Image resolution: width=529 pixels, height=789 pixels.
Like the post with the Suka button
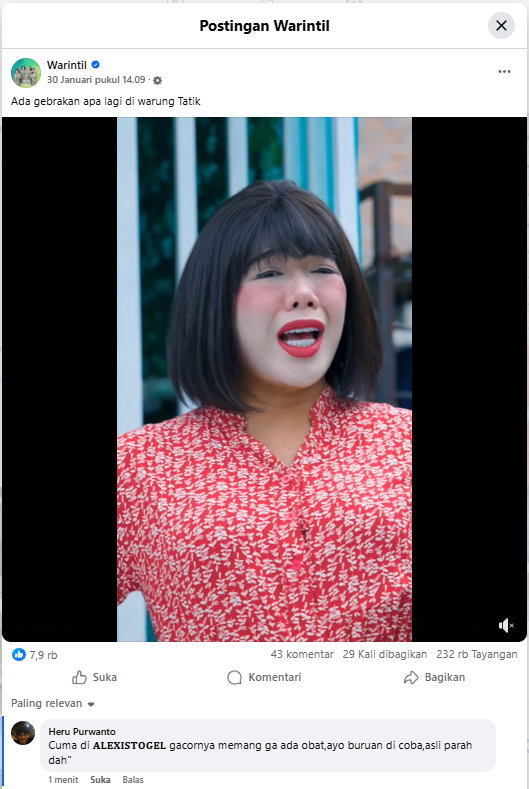94,677
